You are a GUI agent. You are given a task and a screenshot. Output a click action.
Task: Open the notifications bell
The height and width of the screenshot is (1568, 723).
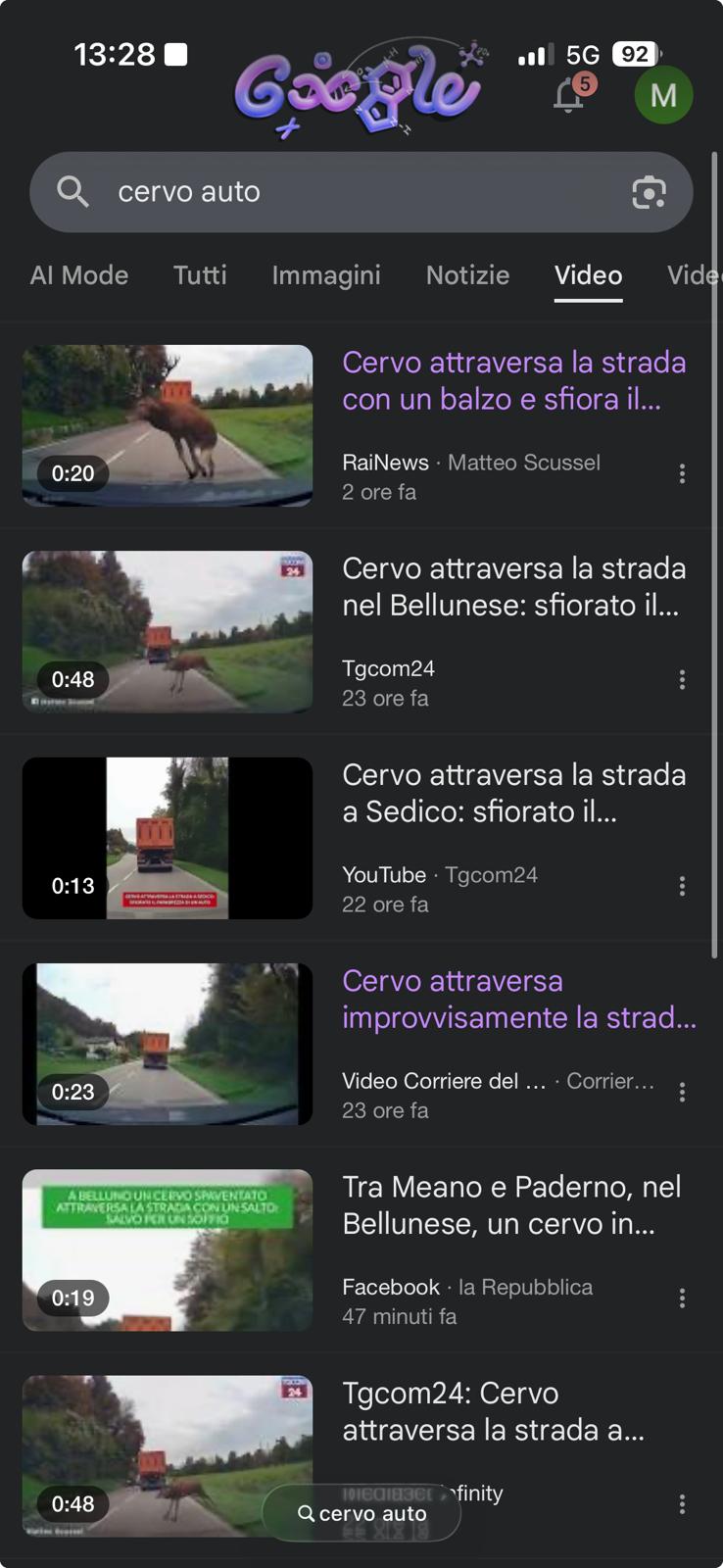coord(570,96)
